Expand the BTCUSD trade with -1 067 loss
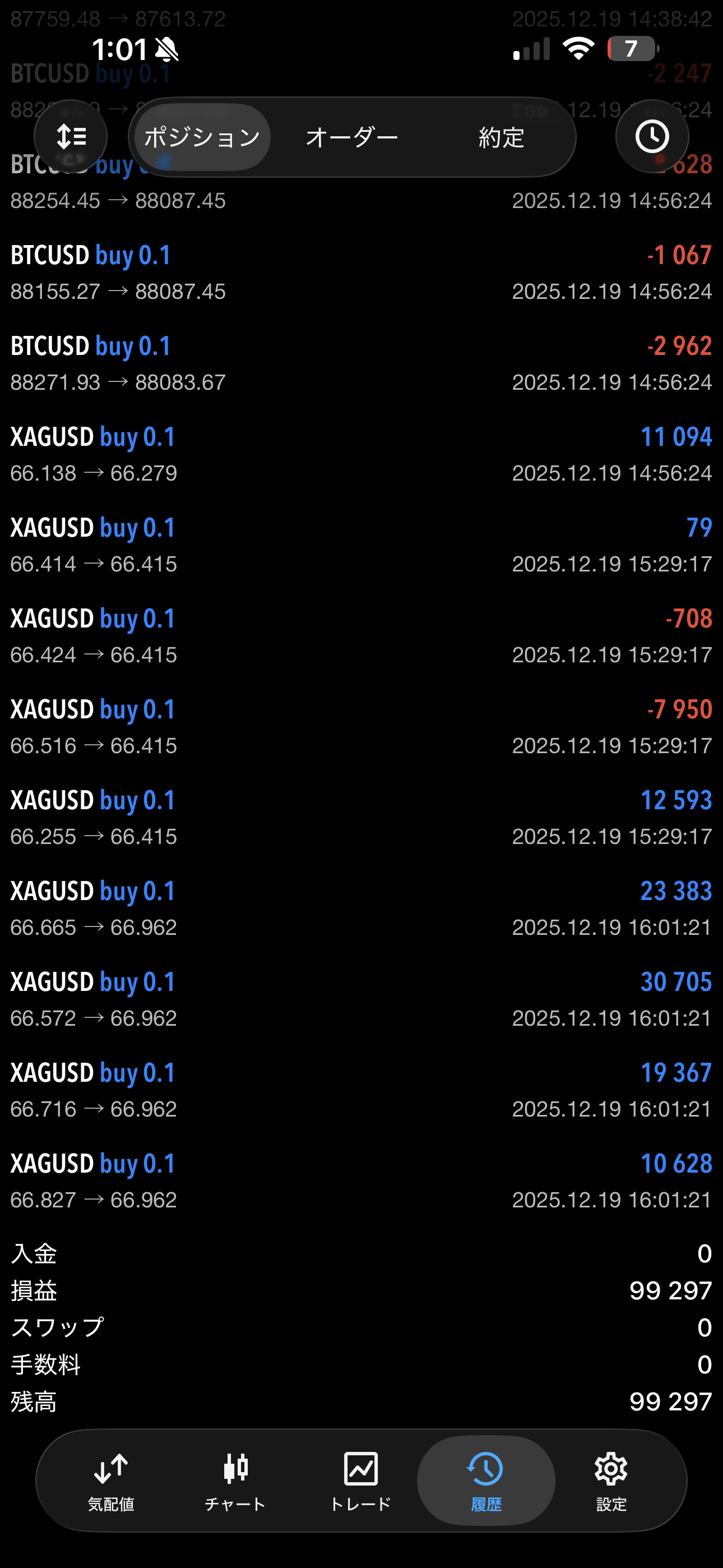This screenshot has width=723, height=1568. pyautogui.click(x=361, y=272)
